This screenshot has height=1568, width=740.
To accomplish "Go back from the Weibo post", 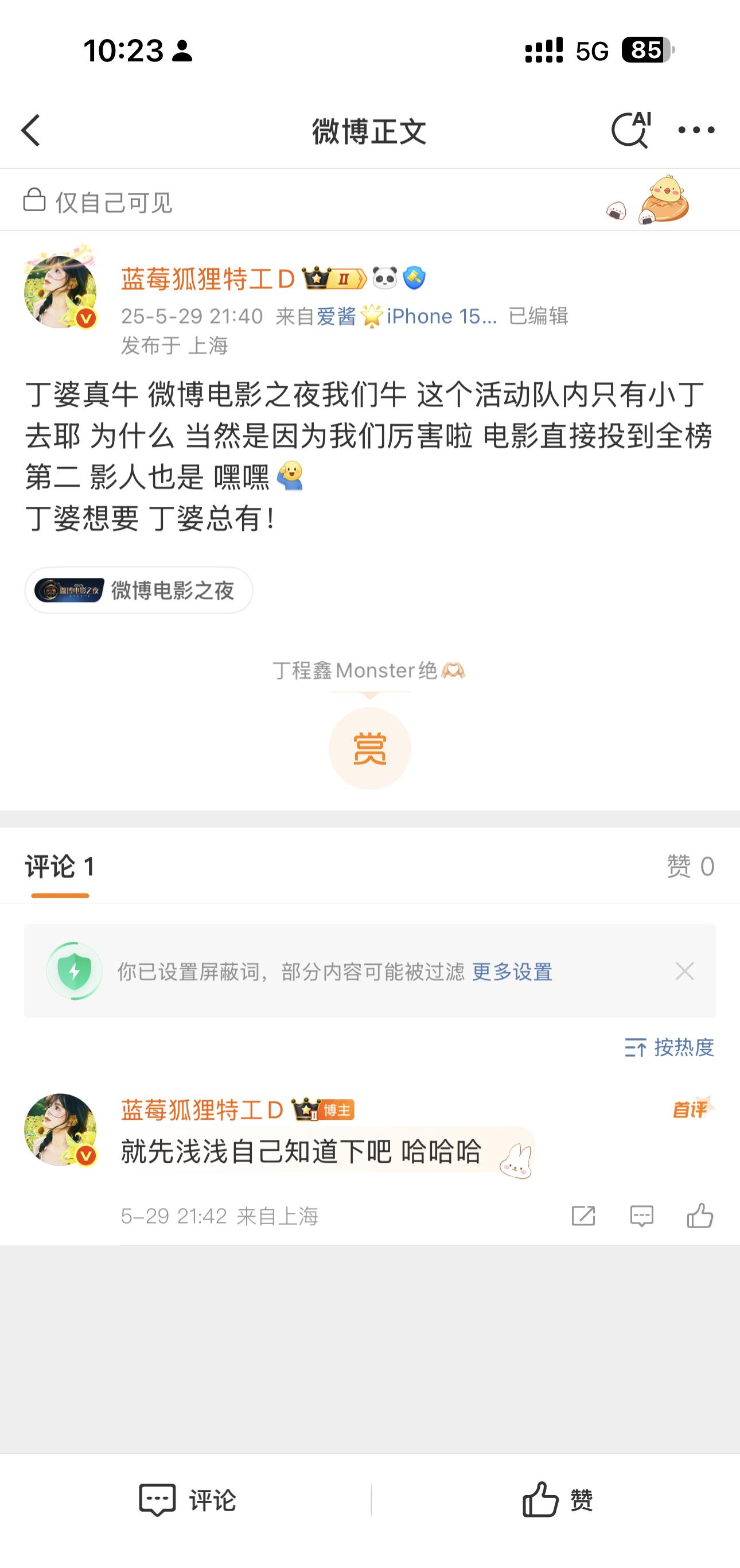I will coord(31,130).
